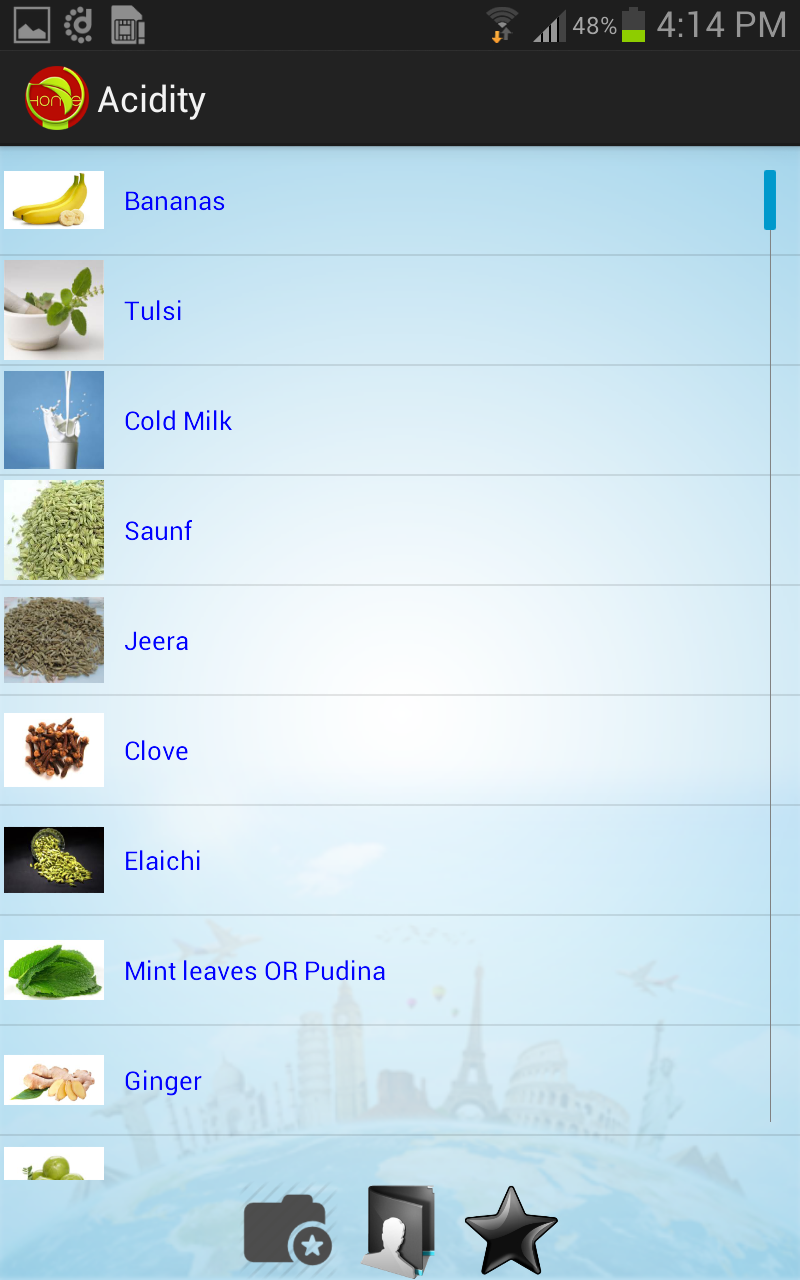Image resolution: width=800 pixels, height=1280 pixels.
Task: Open the Clove remedy details
Action: click(156, 751)
